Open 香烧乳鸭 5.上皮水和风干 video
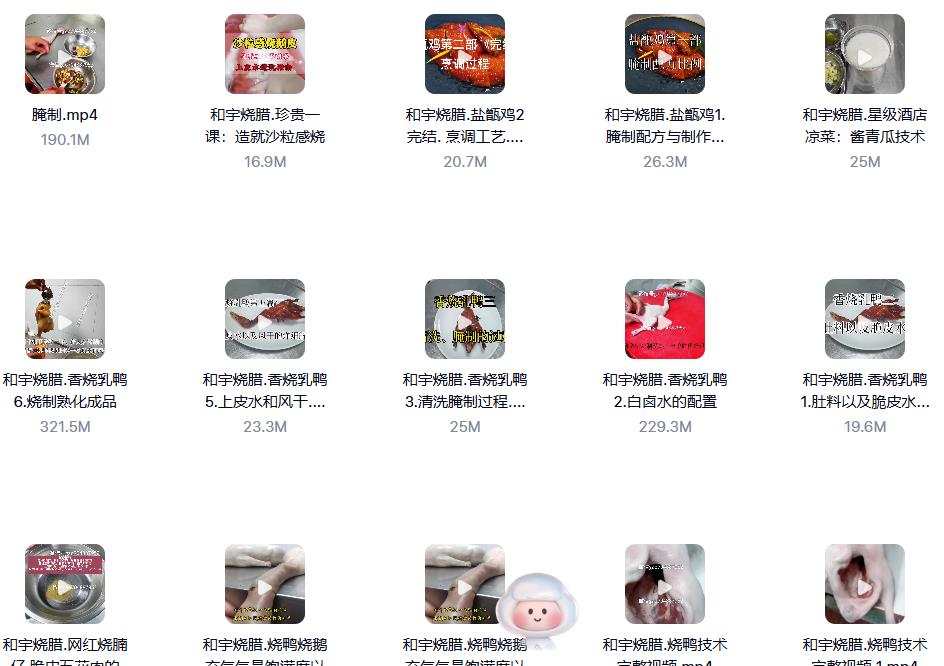This screenshot has height=666, width=944. tap(265, 320)
